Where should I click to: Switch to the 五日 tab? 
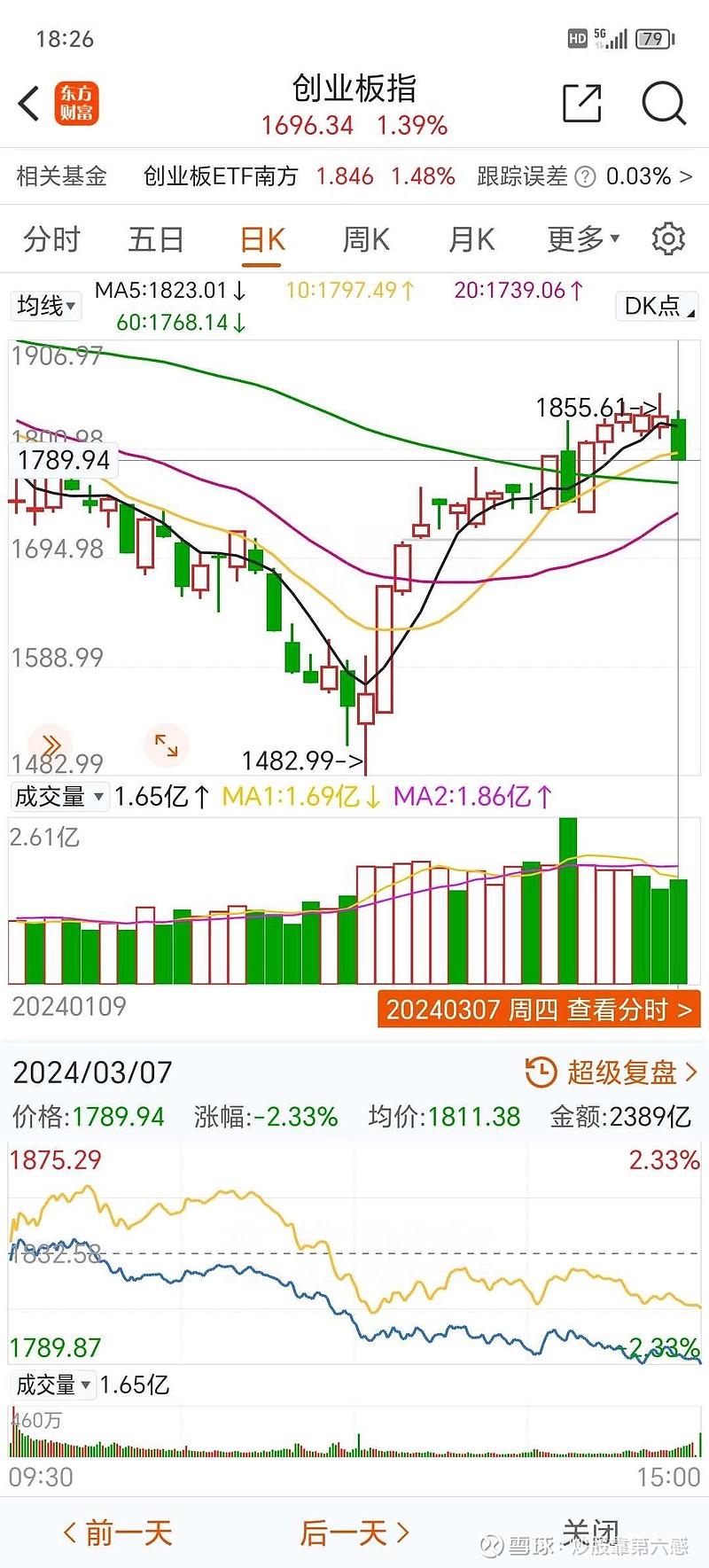click(x=156, y=239)
